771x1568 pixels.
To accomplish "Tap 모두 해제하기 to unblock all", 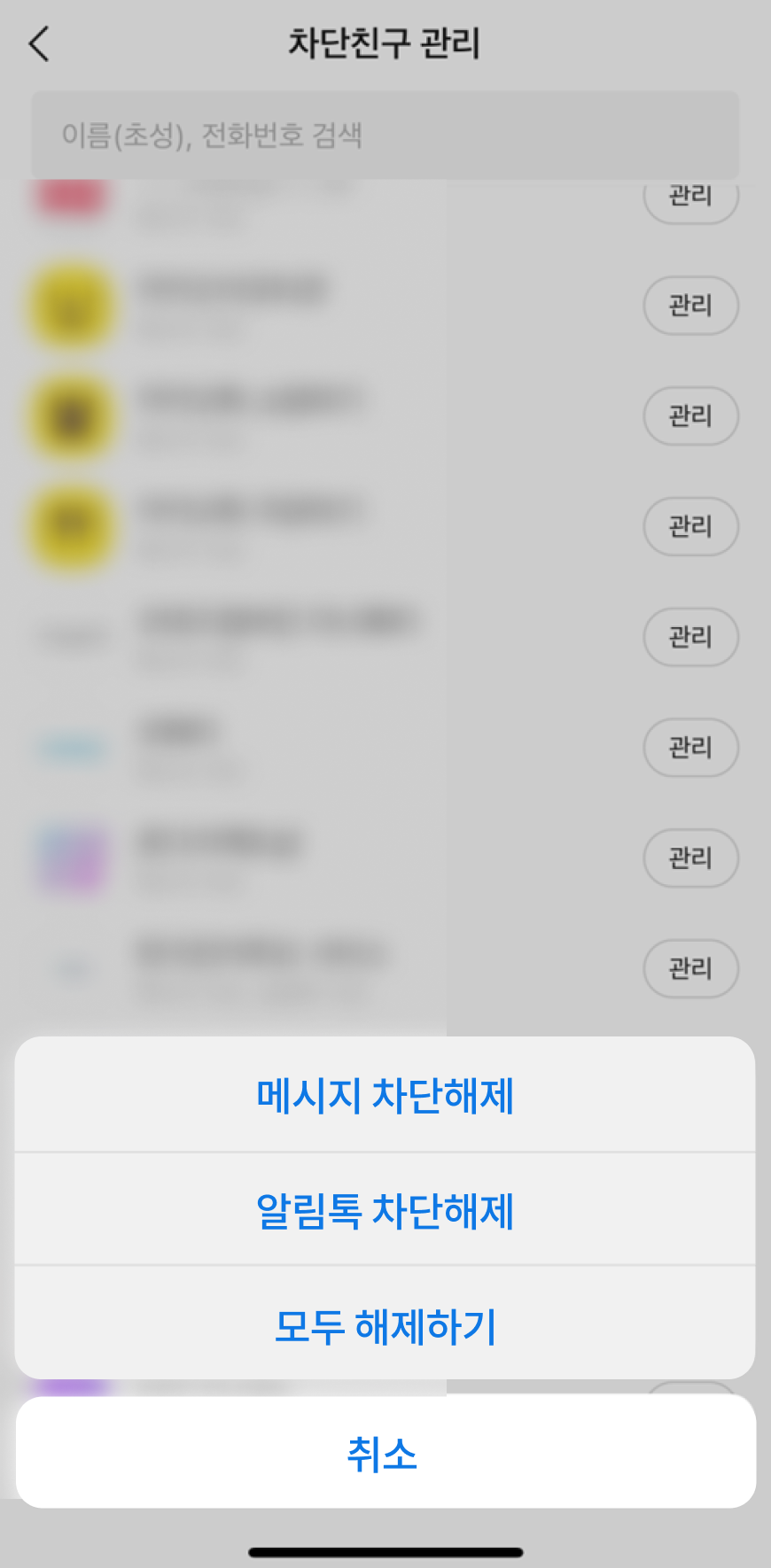I will (x=385, y=1325).
